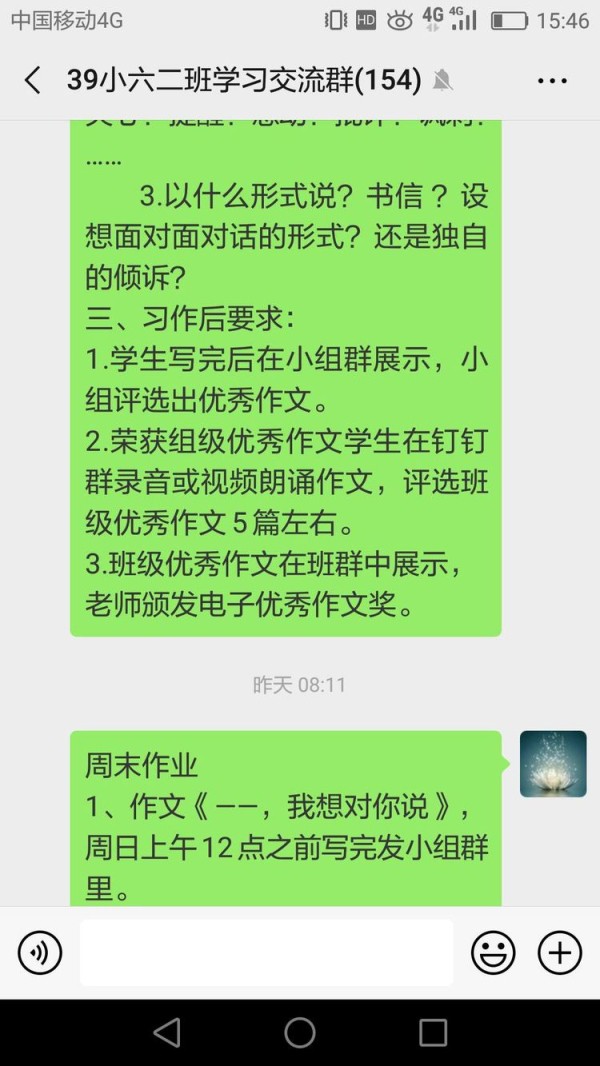This screenshot has height=1066, width=600.
Task: Tap the message text field
Action: pos(266,952)
